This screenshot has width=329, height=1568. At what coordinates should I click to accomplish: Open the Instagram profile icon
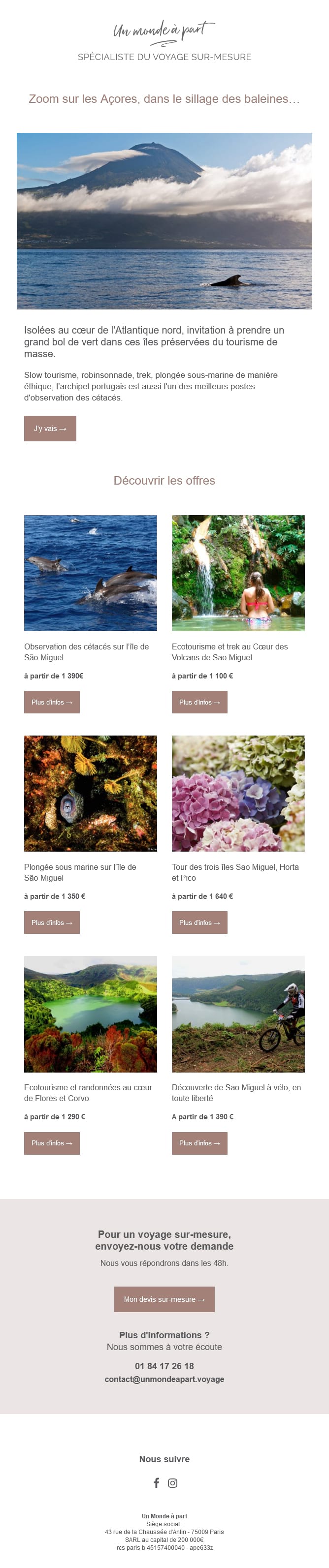tap(172, 1483)
